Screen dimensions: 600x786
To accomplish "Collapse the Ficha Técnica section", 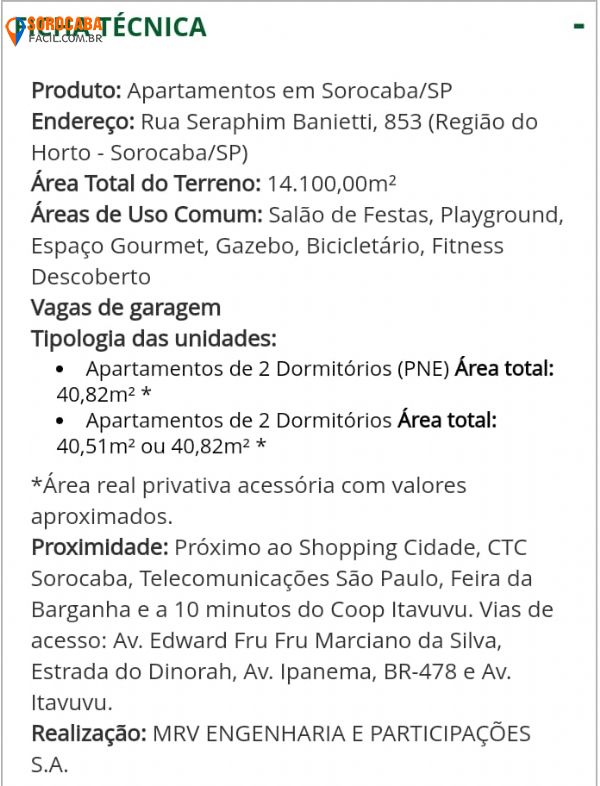I will [578, 26].
